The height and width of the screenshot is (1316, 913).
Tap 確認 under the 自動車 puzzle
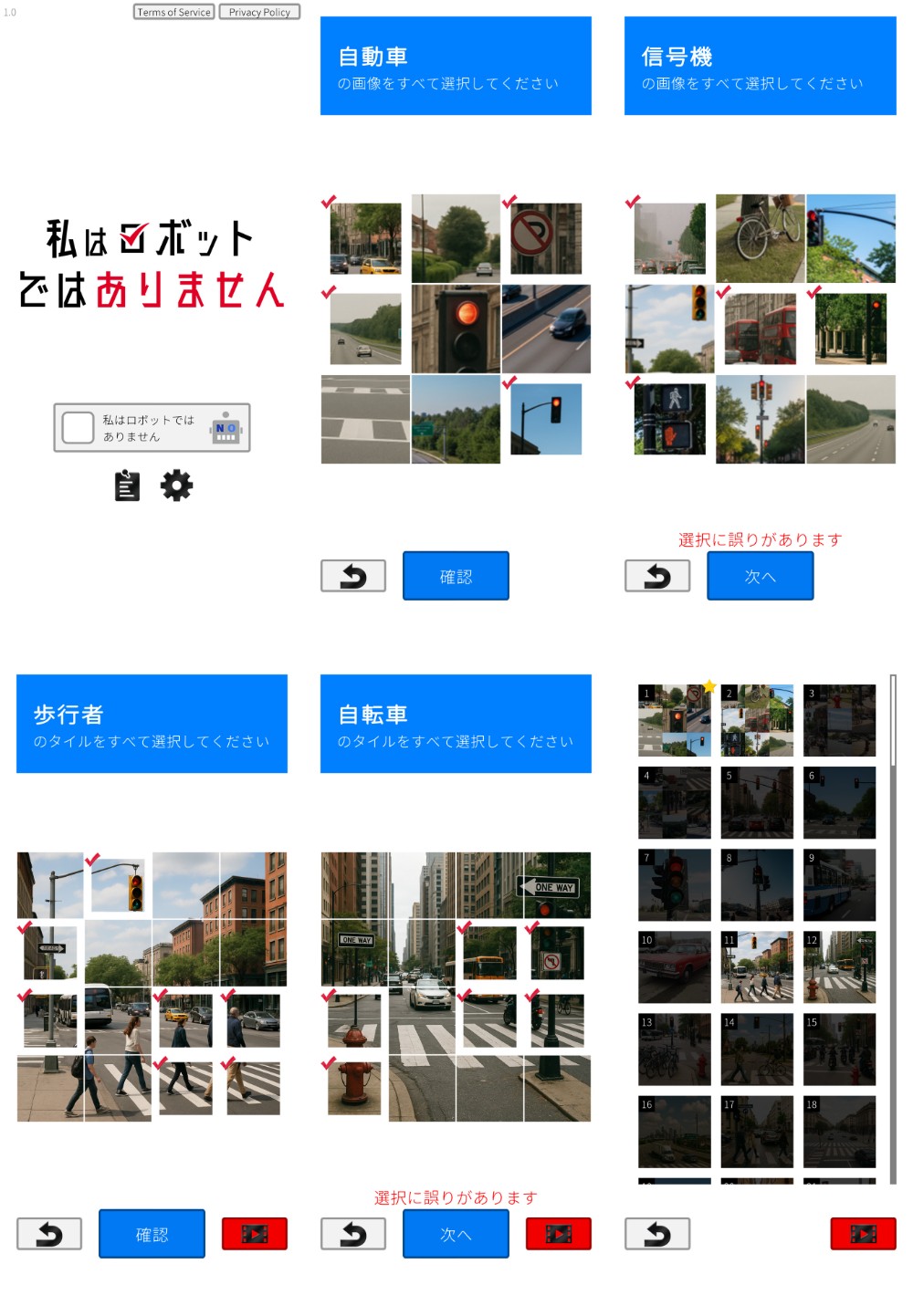point(456,576)
